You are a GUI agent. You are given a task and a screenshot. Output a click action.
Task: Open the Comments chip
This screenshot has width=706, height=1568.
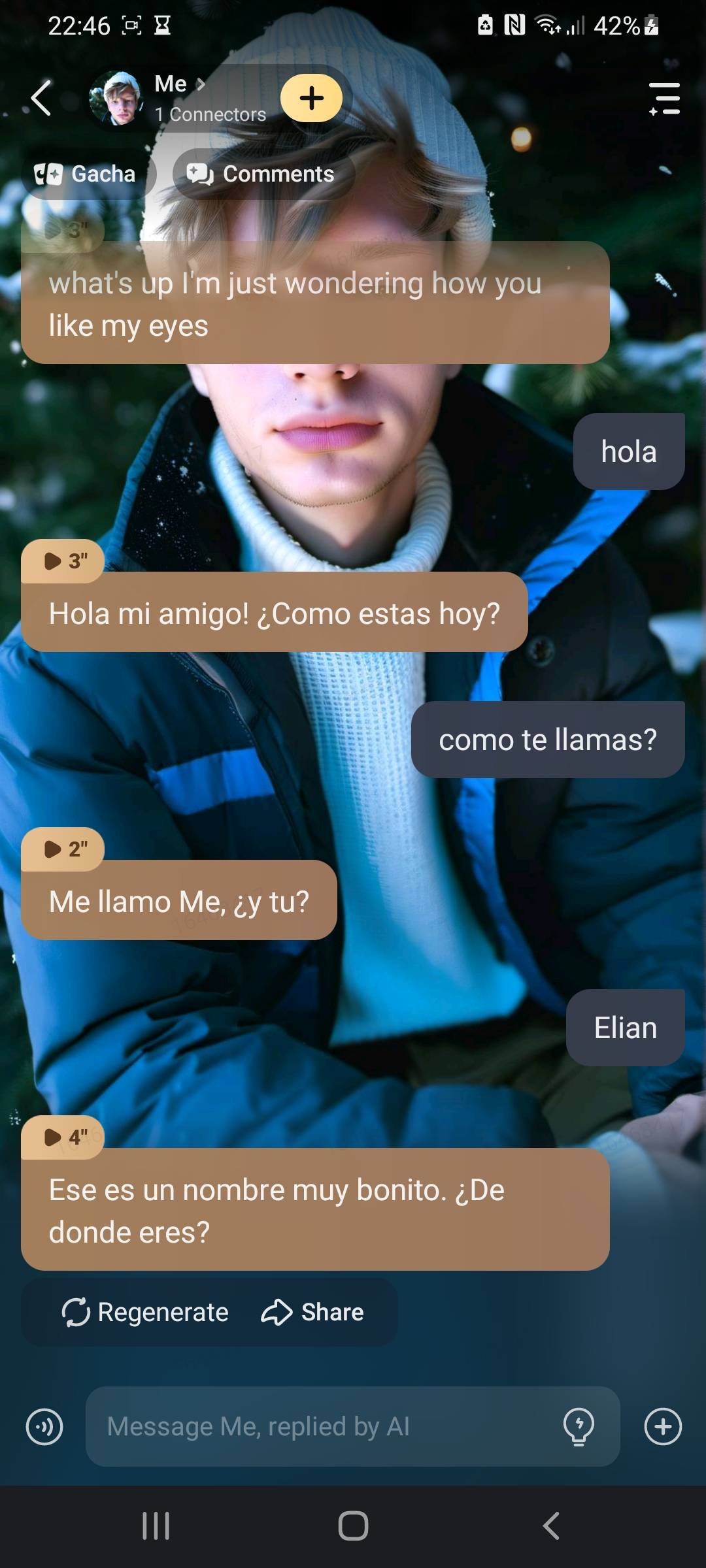[263, 174]
